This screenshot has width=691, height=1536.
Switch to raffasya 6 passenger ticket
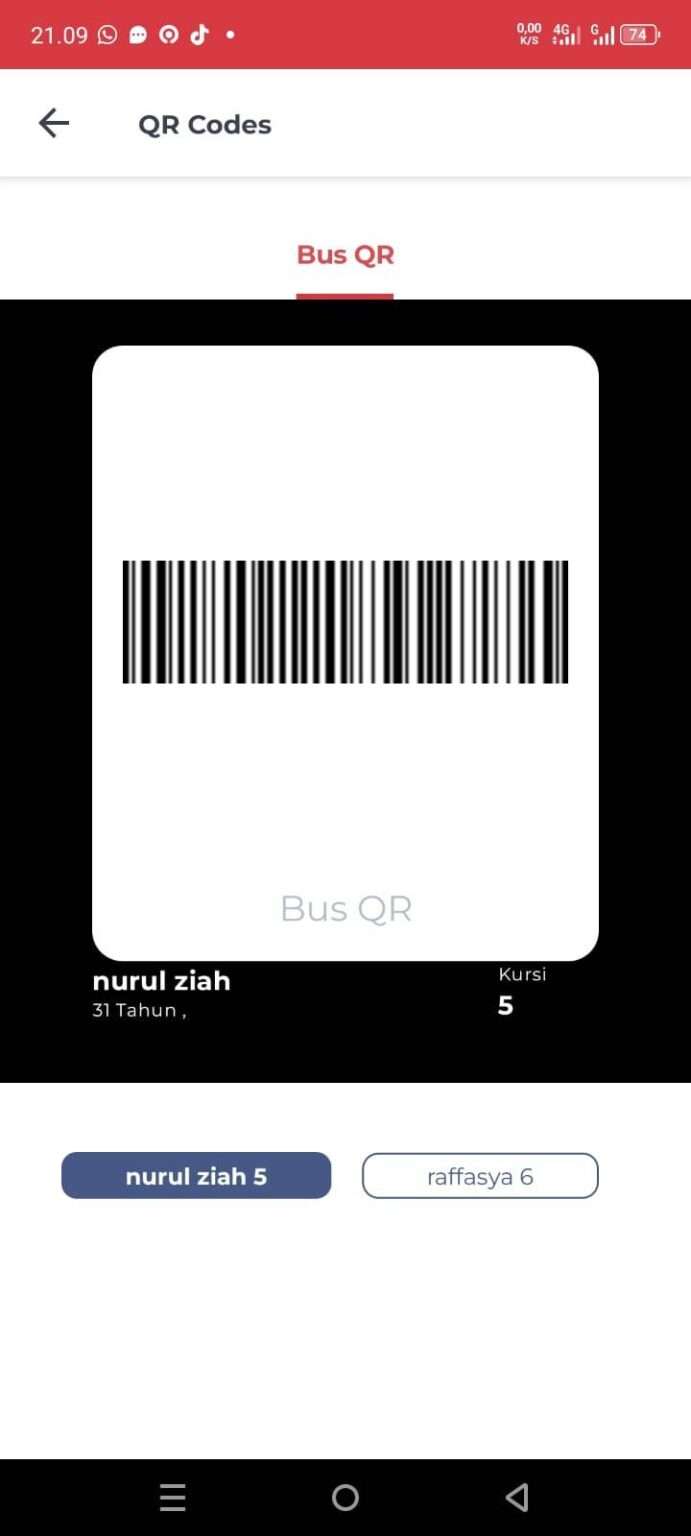[480, 1176]
